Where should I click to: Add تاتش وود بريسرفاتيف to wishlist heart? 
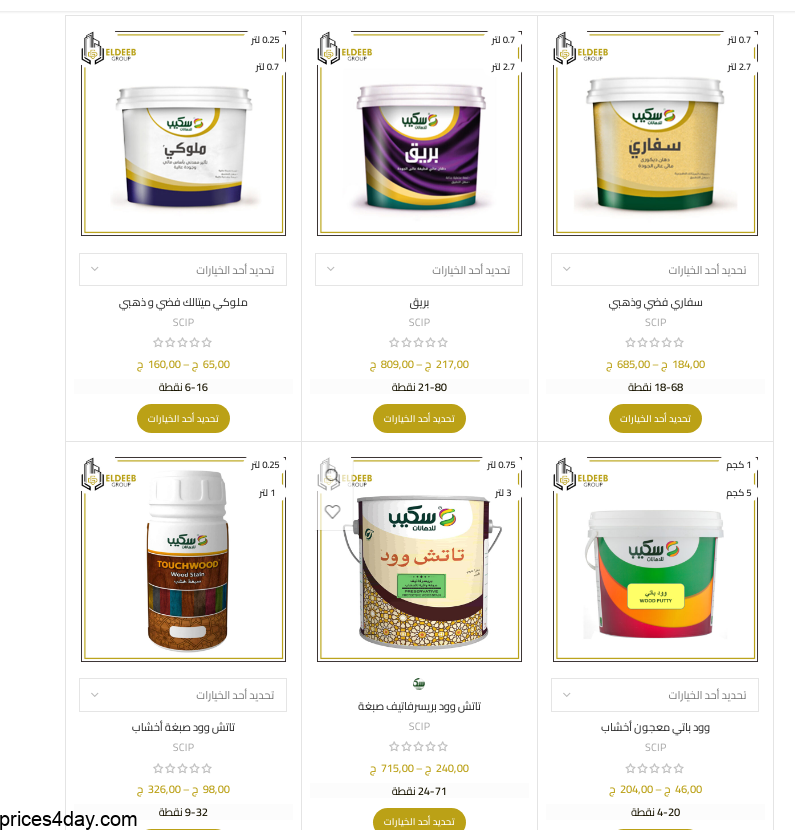(332, 511)
